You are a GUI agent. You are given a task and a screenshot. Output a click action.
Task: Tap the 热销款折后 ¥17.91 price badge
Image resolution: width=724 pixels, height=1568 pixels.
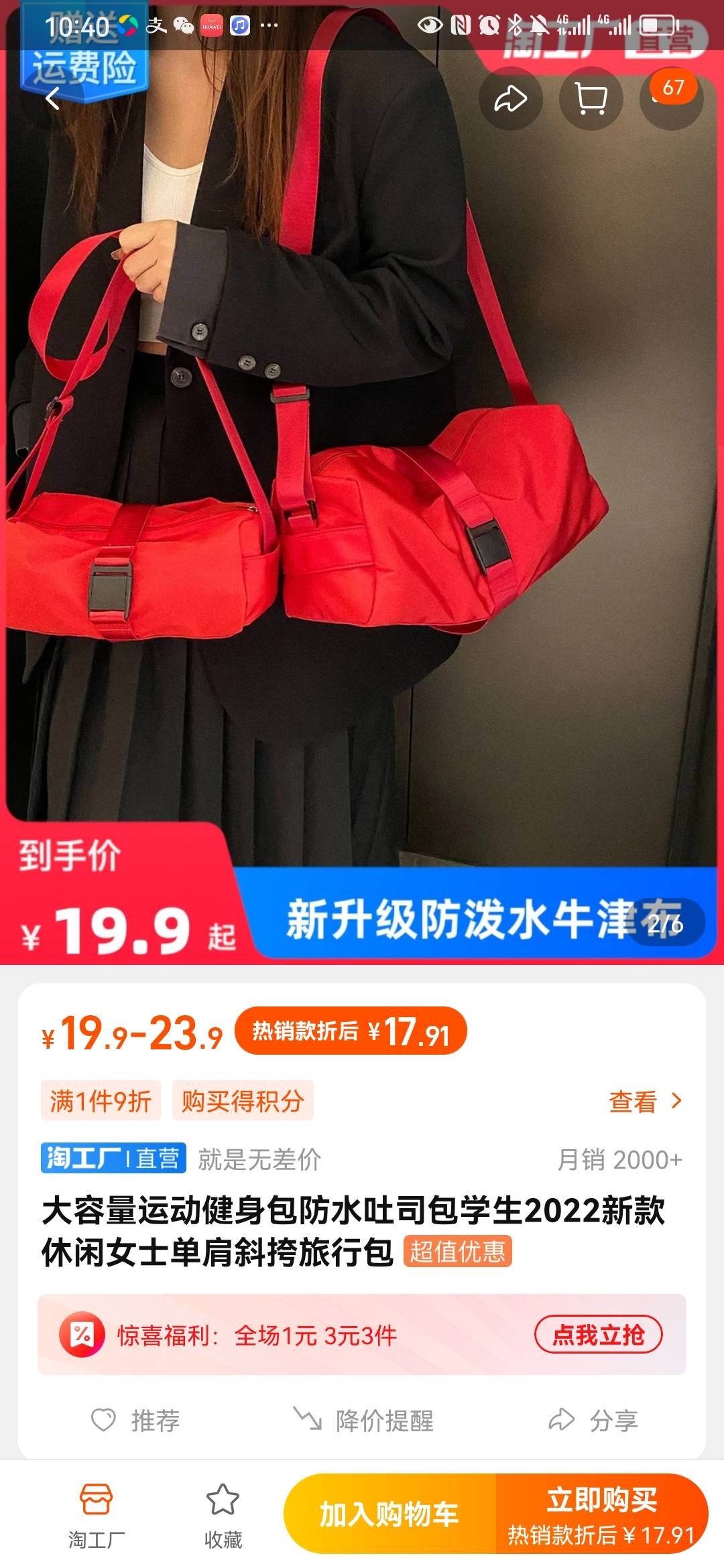pyautogui.click(x=351, y=1031)
